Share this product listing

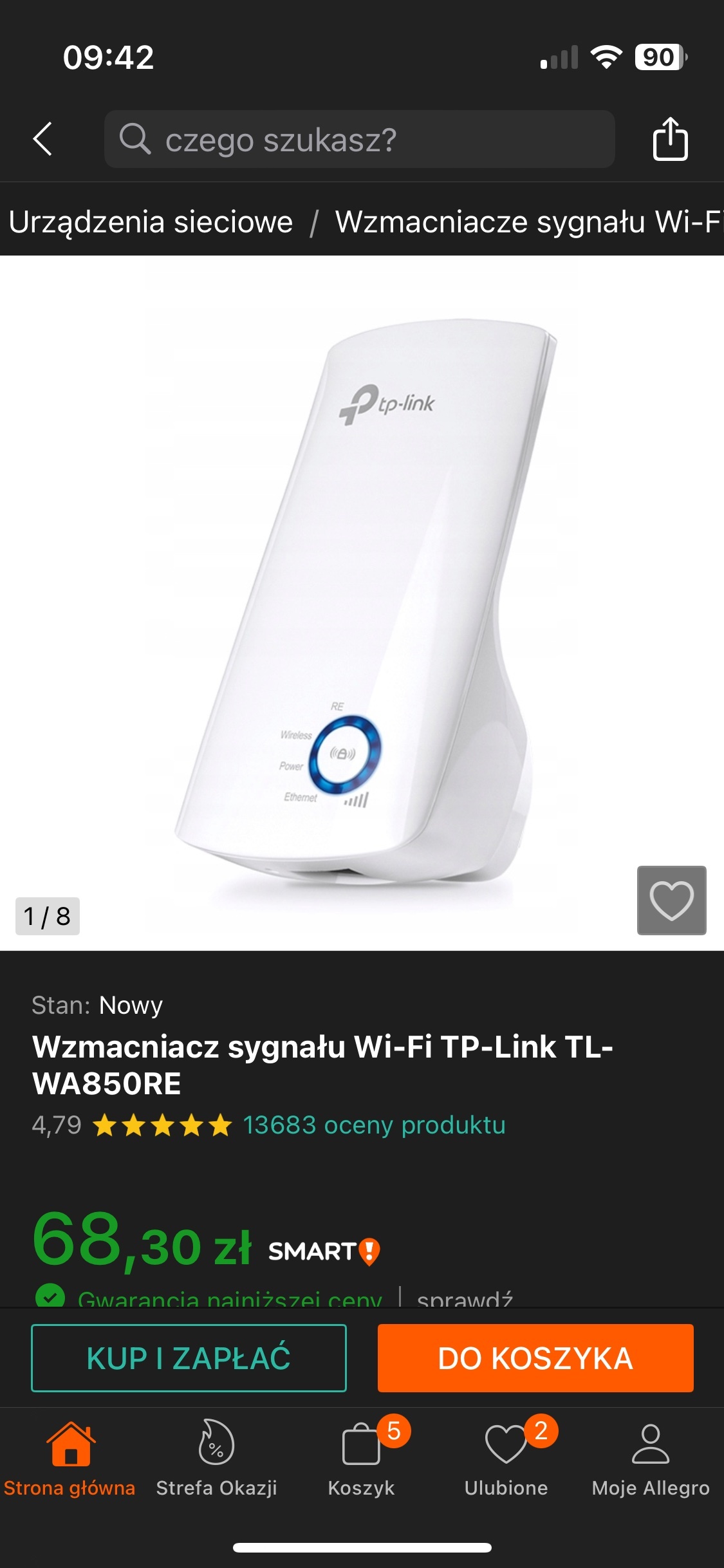pos(670,139)
